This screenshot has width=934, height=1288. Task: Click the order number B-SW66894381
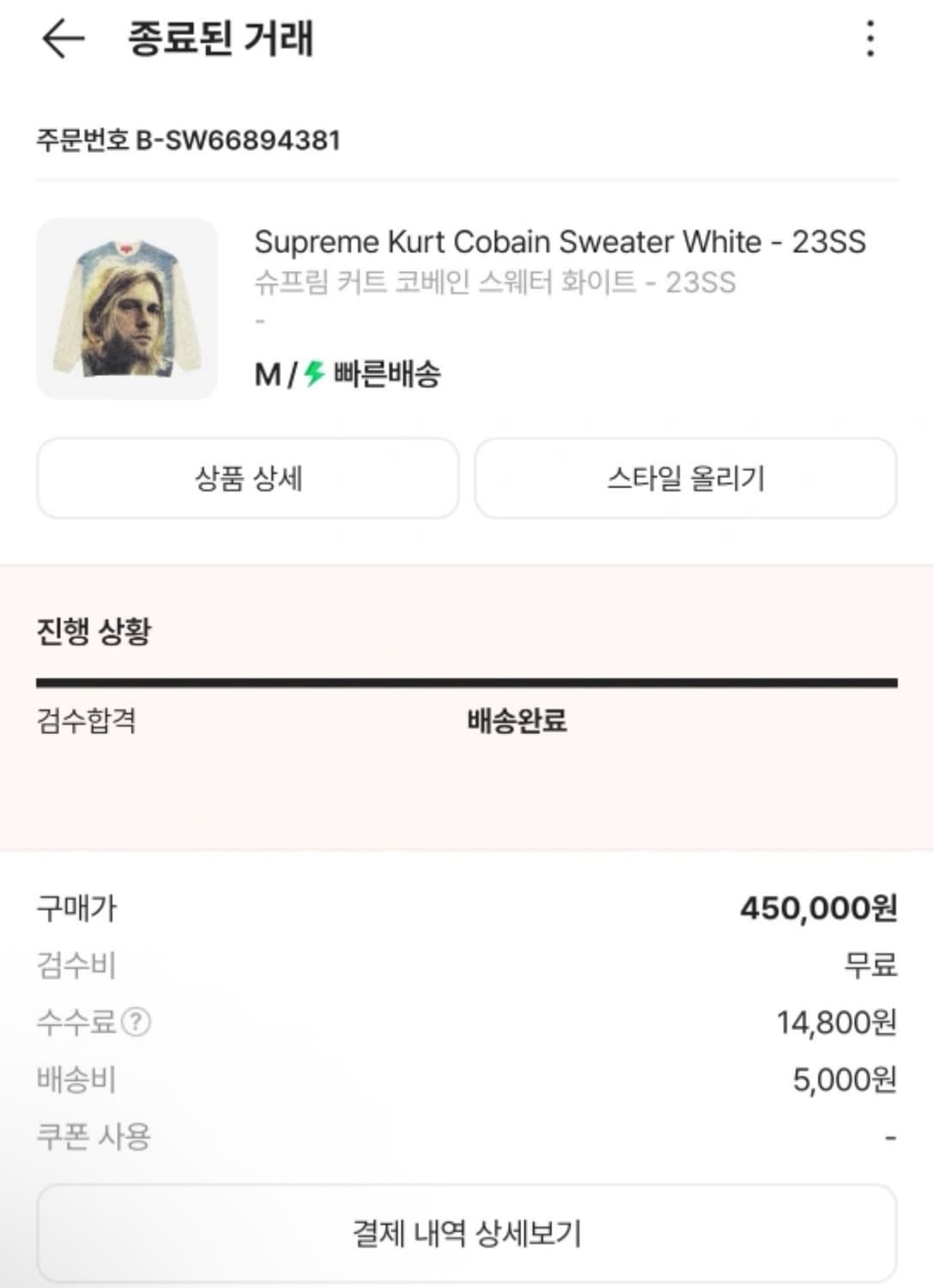click(x=191, y=137)
